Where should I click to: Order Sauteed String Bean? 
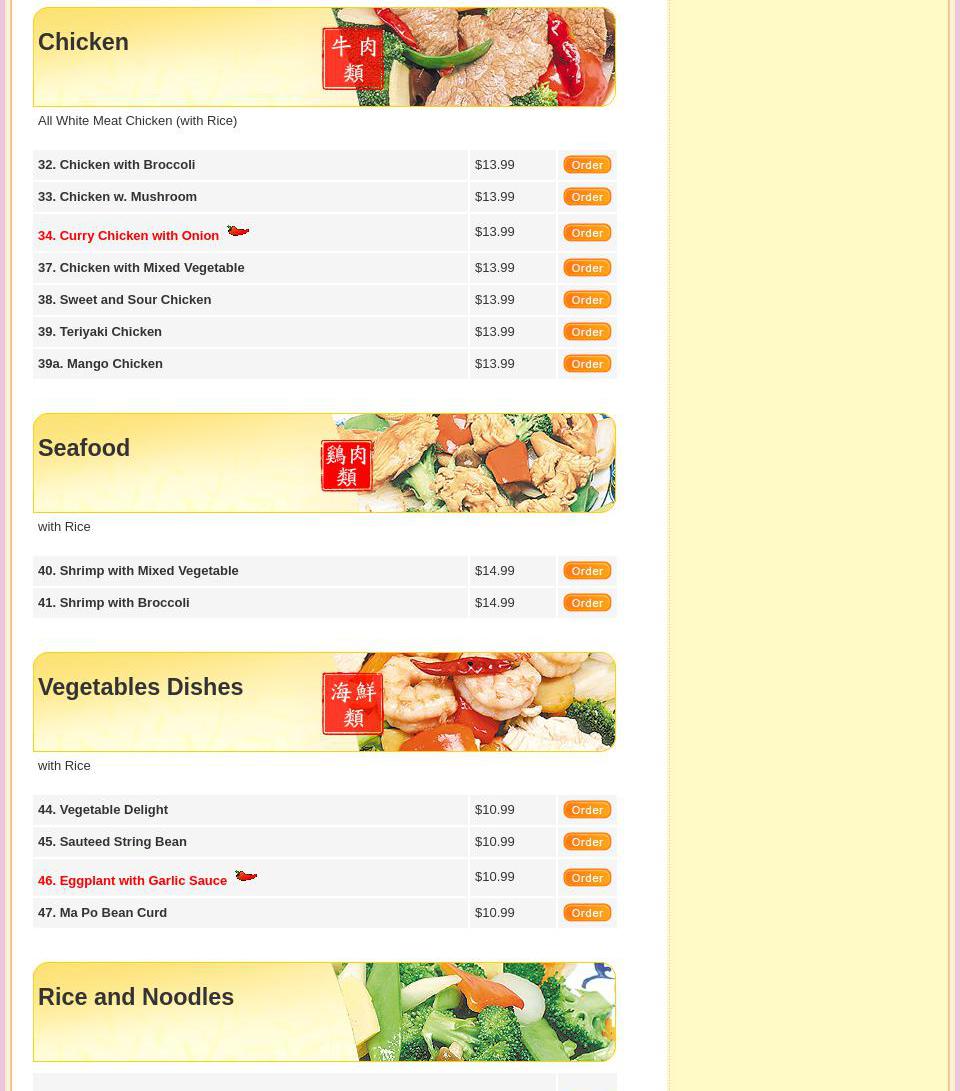[587, 842]
